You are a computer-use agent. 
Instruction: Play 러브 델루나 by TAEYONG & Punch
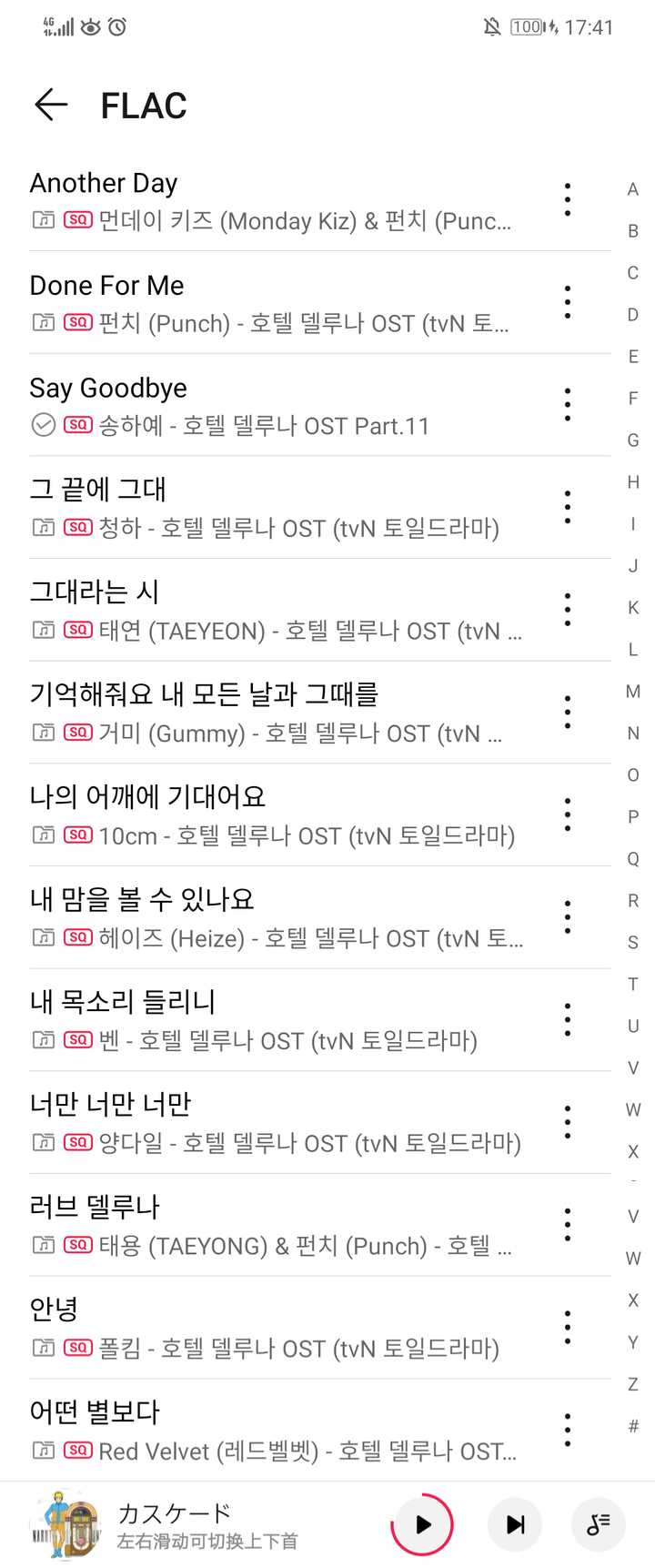point(273,1225)
